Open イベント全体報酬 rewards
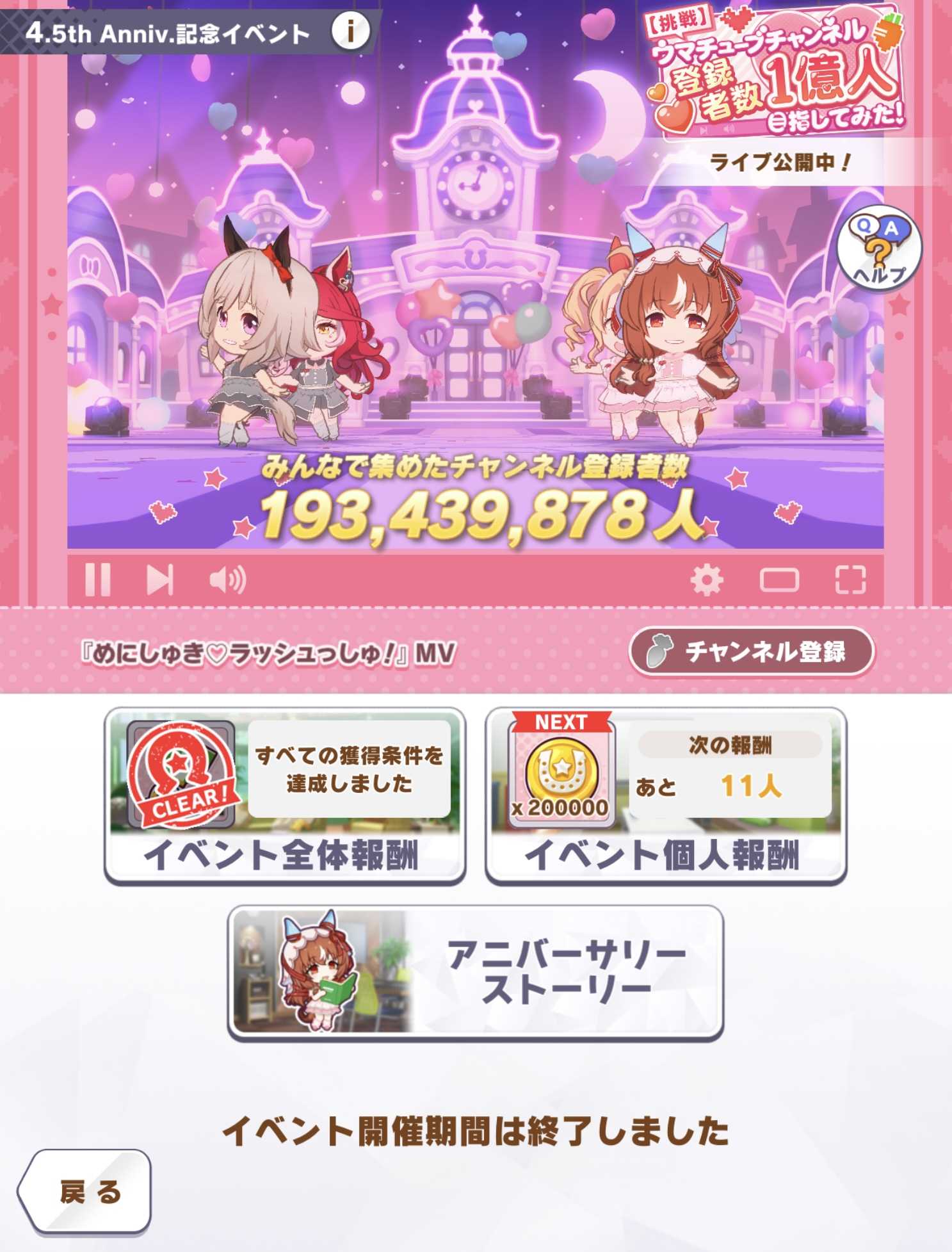952x1252 pixels. coord(285,796)
